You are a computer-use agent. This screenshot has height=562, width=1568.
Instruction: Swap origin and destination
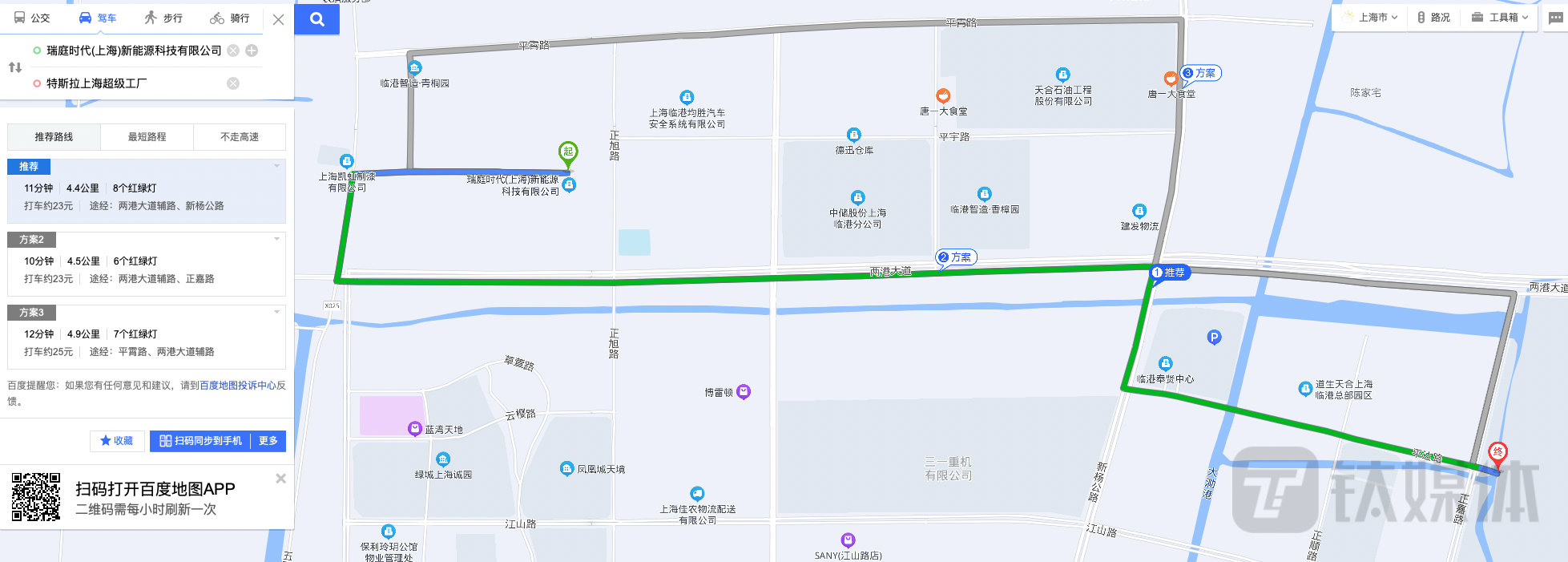pyautogui.click(x=14, y=67)
